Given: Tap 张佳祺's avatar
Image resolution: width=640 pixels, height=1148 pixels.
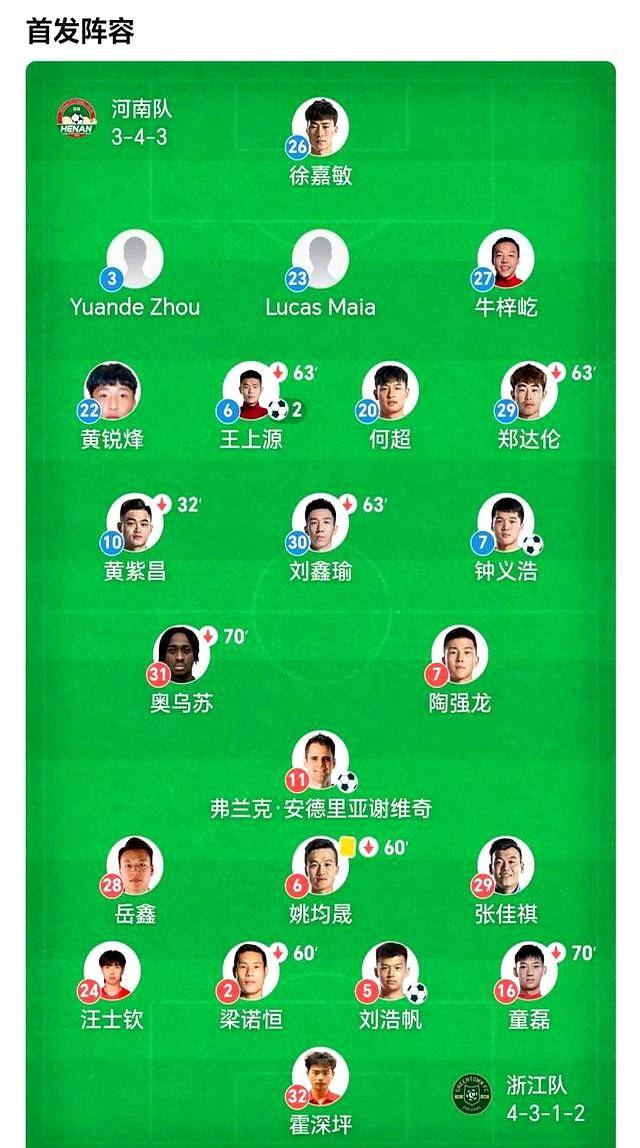Looking at the screenshot, I should (x=506, y=866).
